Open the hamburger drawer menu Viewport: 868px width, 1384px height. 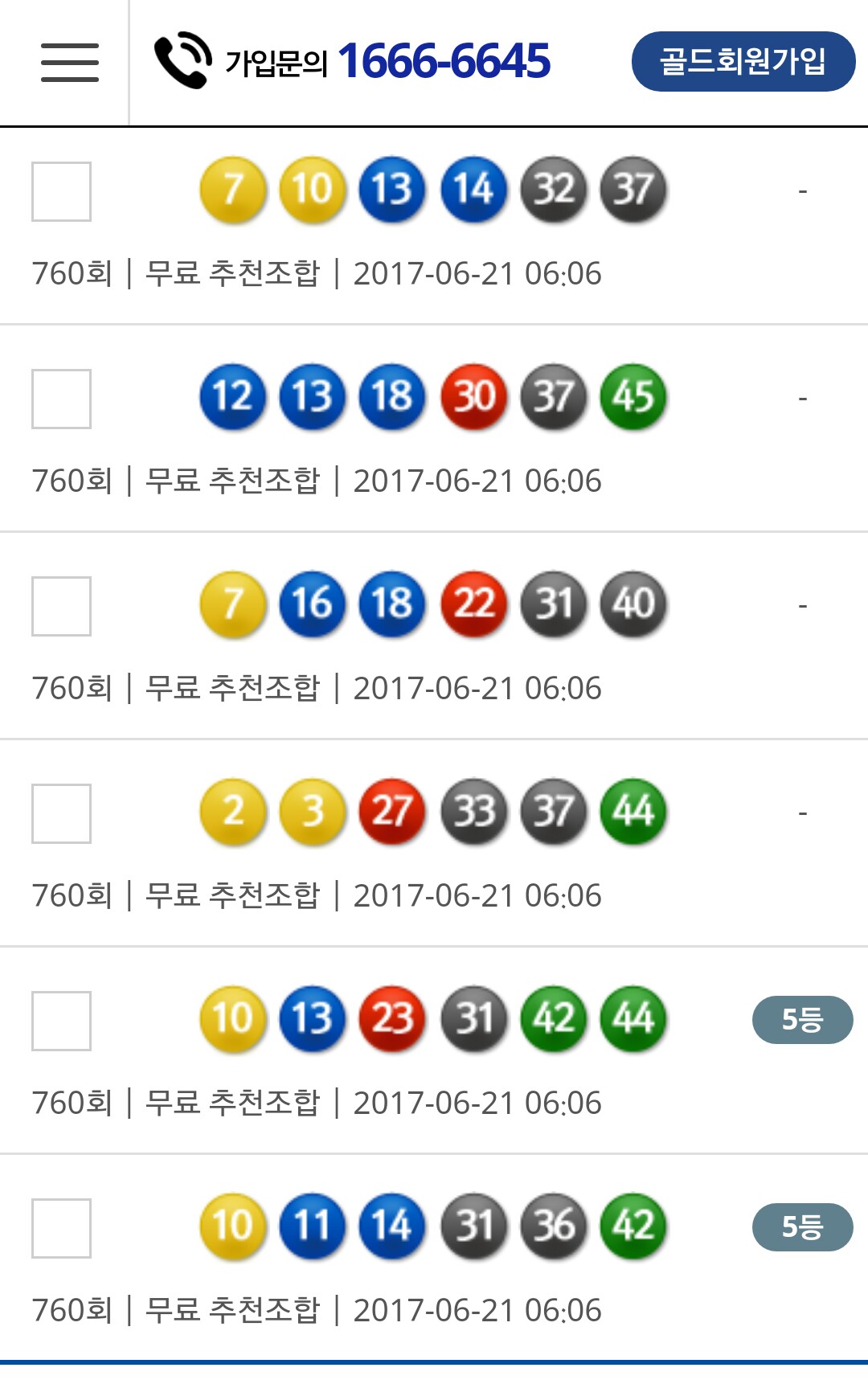tap(70, 63)
